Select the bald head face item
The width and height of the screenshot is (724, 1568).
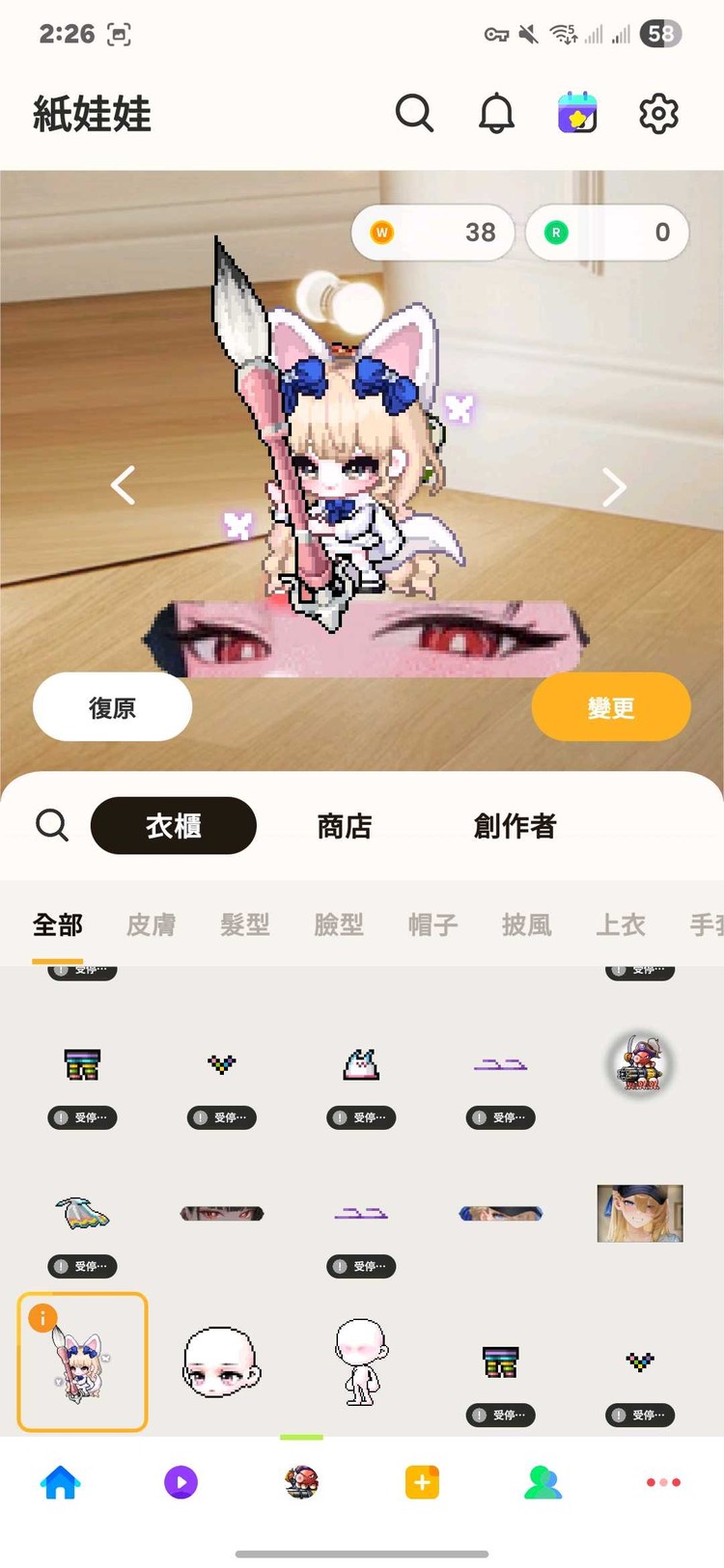pyautogui.click(x=221, y=1362)
